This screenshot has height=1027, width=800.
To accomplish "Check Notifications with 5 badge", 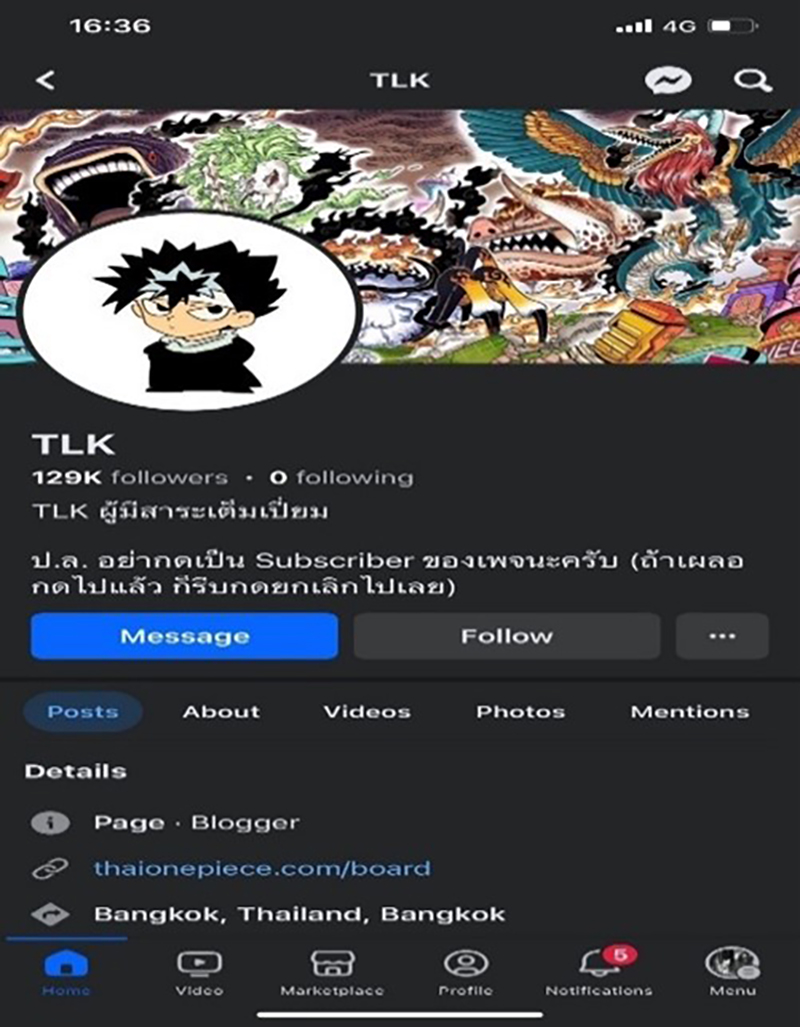I will pos(598,972).
